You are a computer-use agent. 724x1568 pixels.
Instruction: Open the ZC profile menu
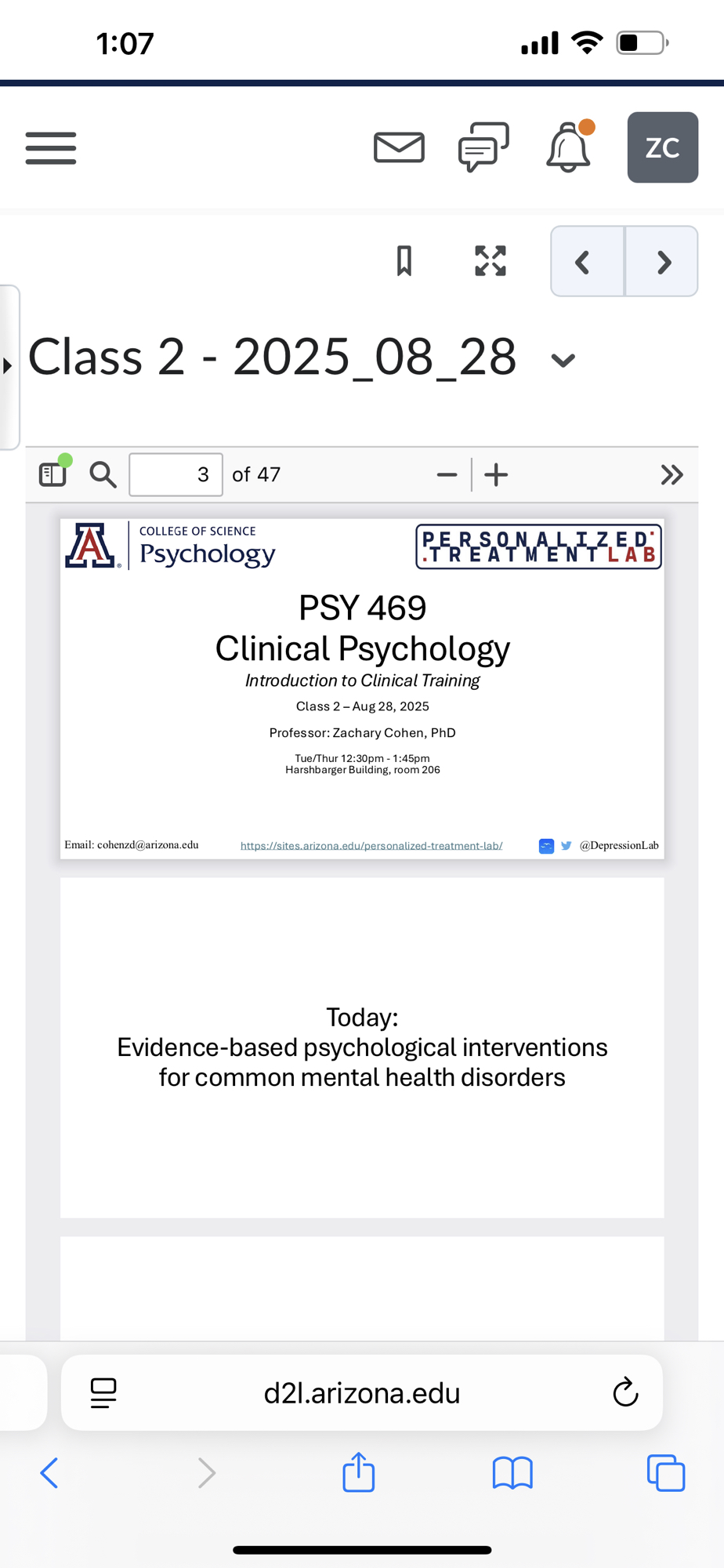point(662,147)
